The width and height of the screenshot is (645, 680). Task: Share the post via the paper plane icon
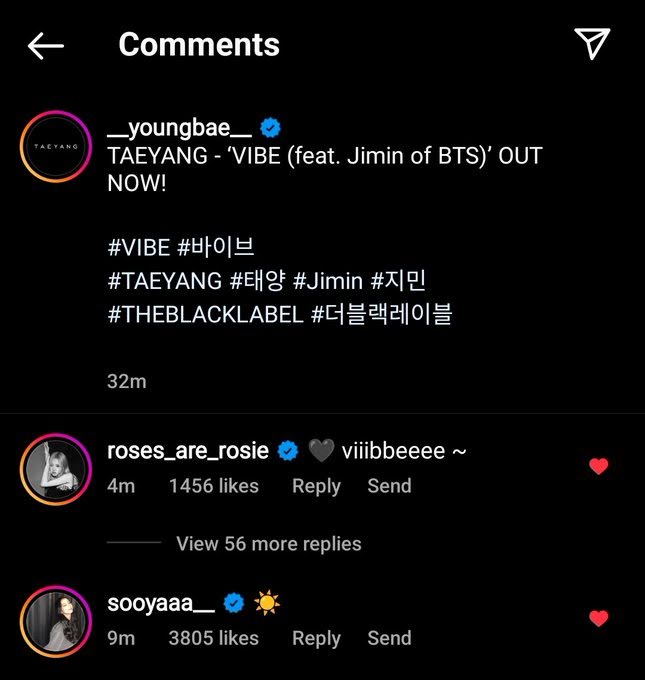coord(592,42)
